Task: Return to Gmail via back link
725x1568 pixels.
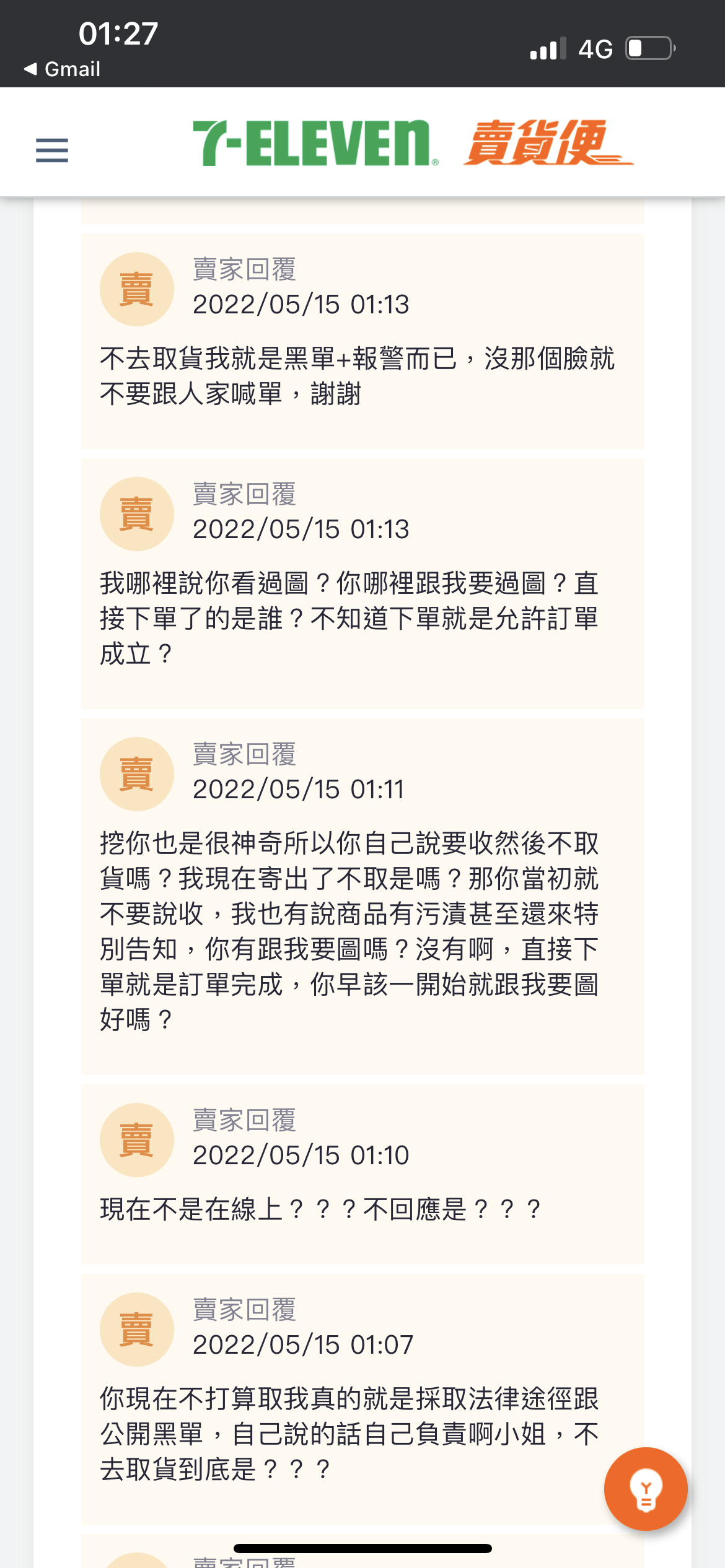Action: (x=62, y=69)
